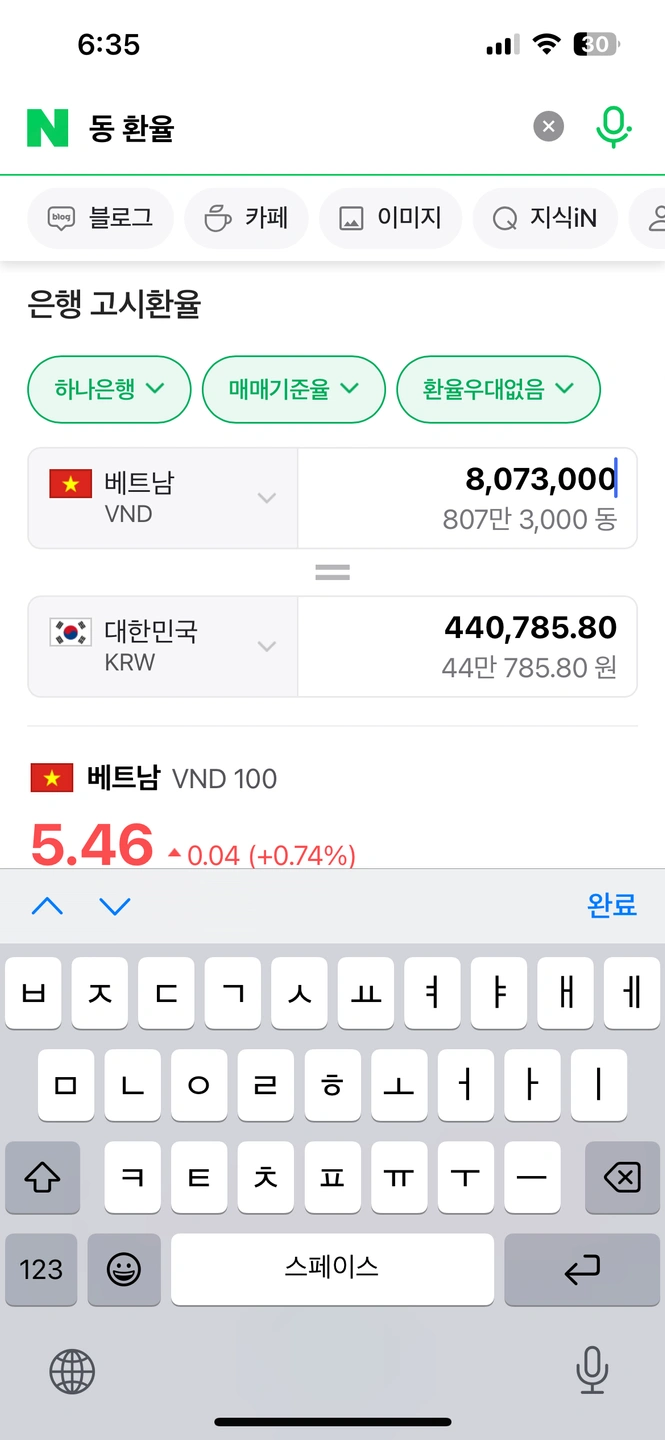Jump to the previous field arrow
The width and height of the screenshot is (665, 1440).
coord(47,906)
